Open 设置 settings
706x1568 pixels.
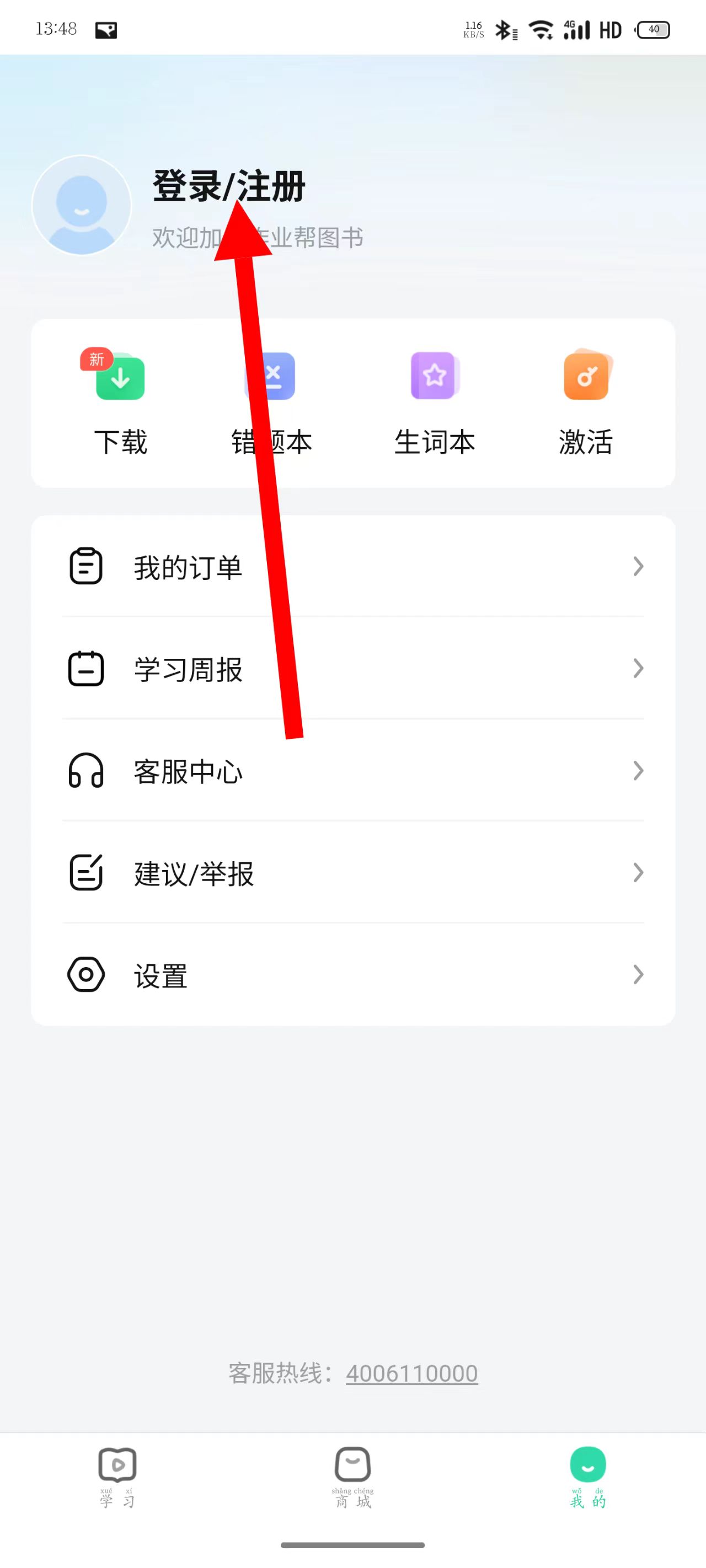(352, 975)
